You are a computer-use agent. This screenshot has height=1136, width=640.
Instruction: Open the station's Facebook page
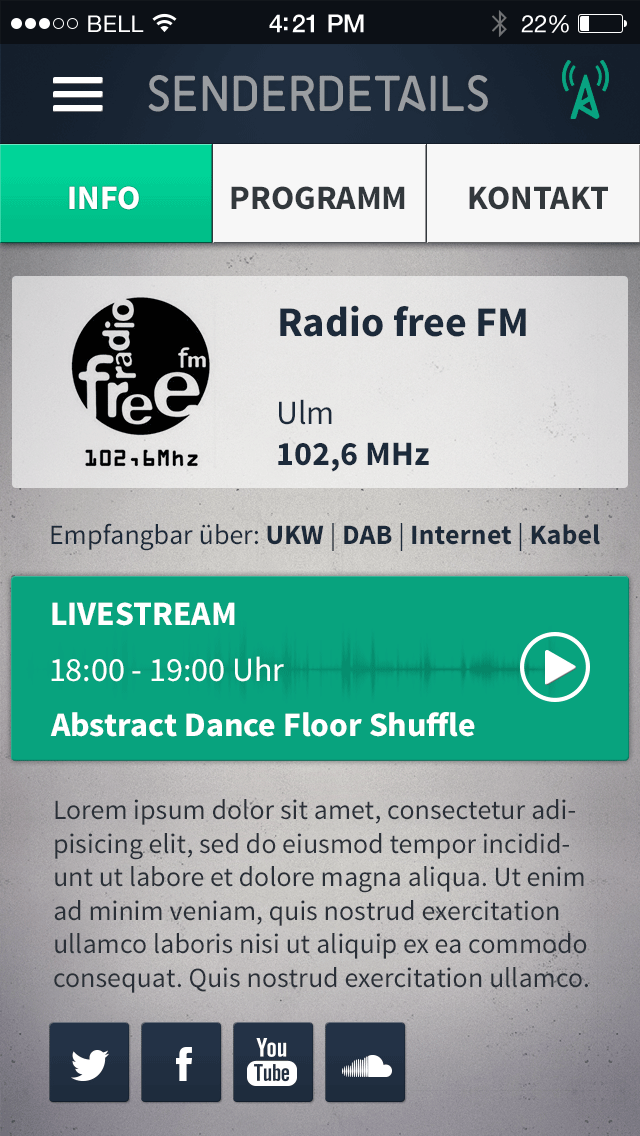coord(181,1062)
